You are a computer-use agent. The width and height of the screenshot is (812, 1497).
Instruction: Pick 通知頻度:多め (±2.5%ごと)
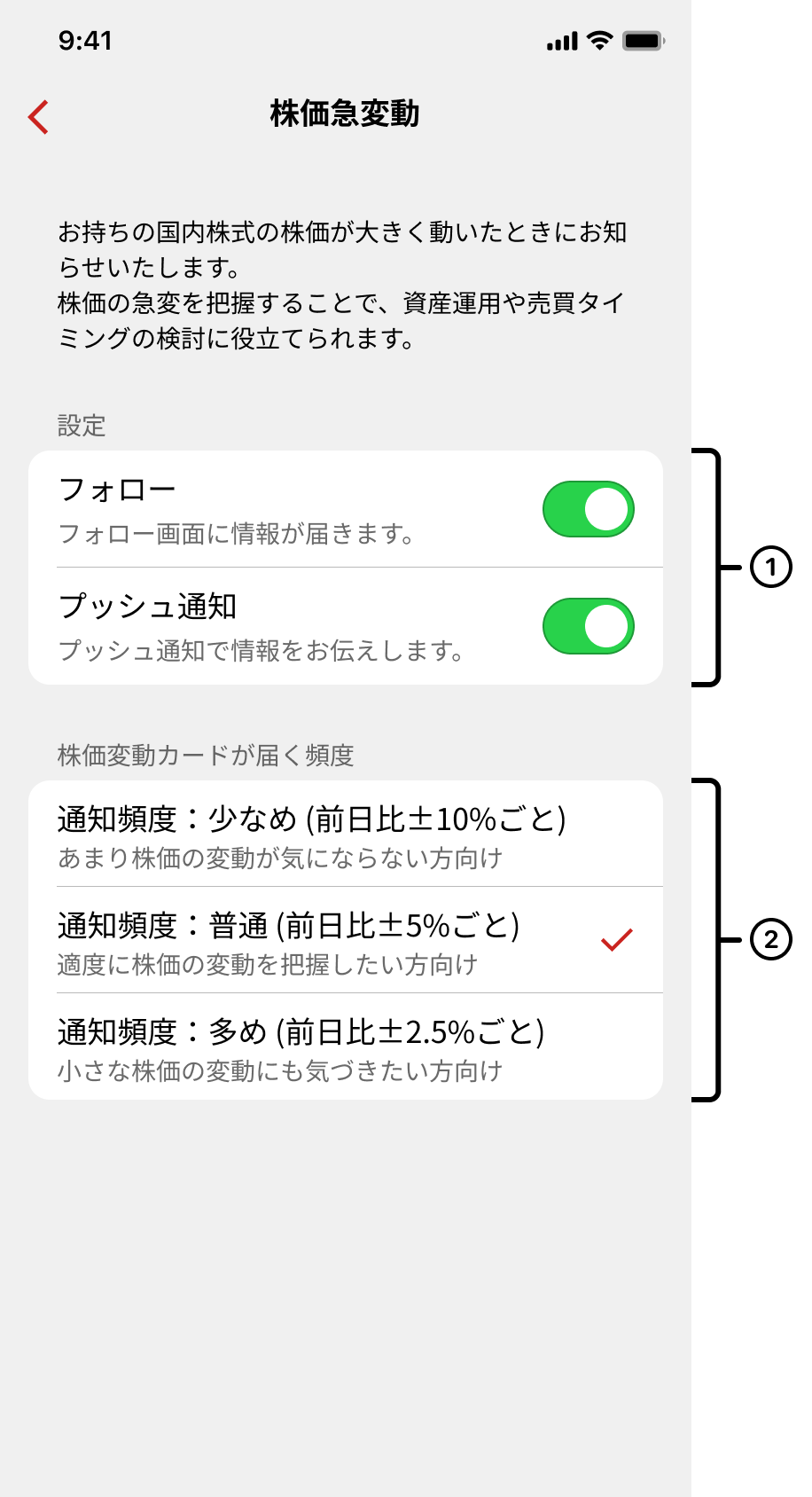[x=346, y=1046]
